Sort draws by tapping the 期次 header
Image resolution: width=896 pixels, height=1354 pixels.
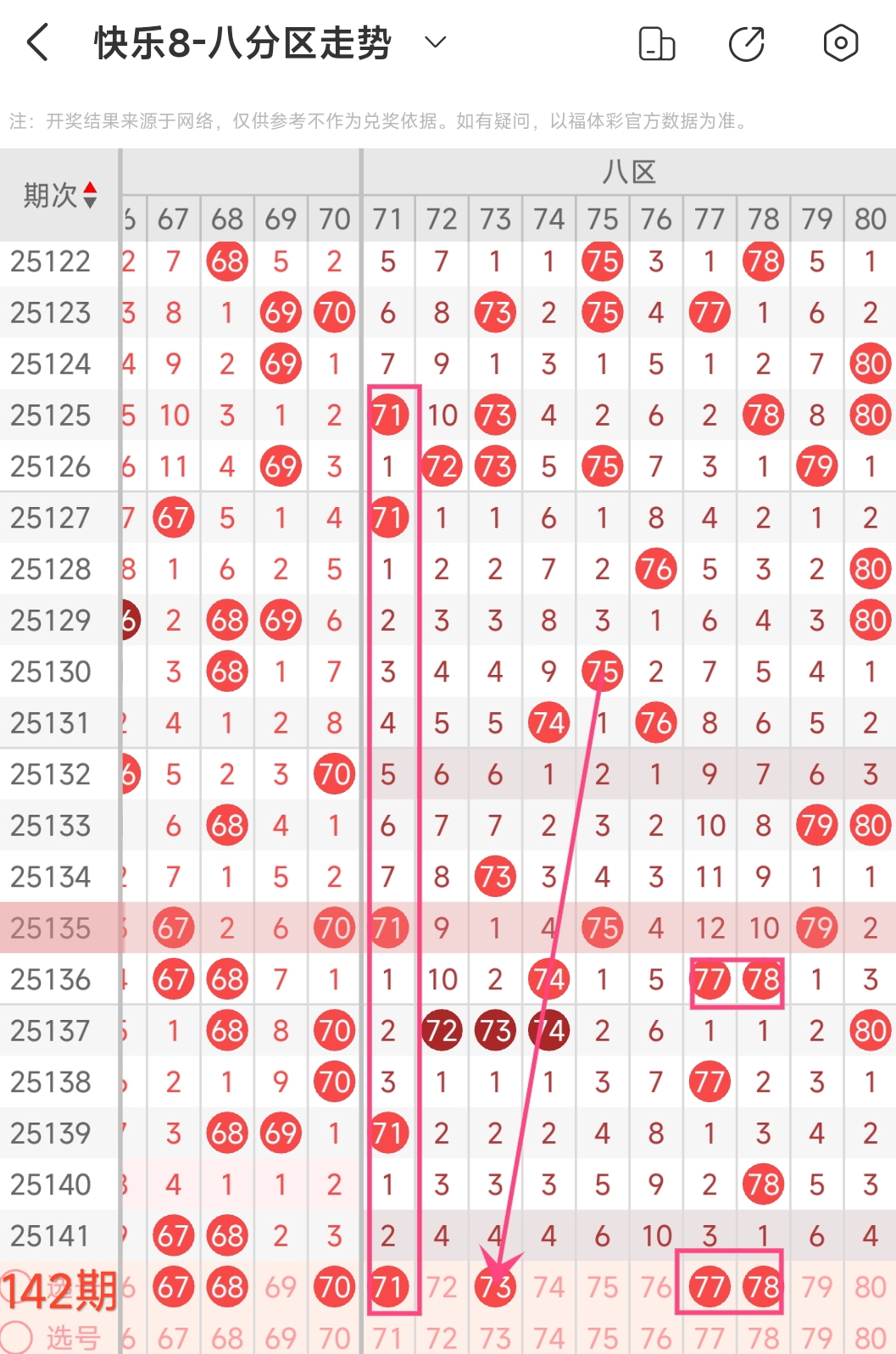pyautogui.click(x=59, y=195)
